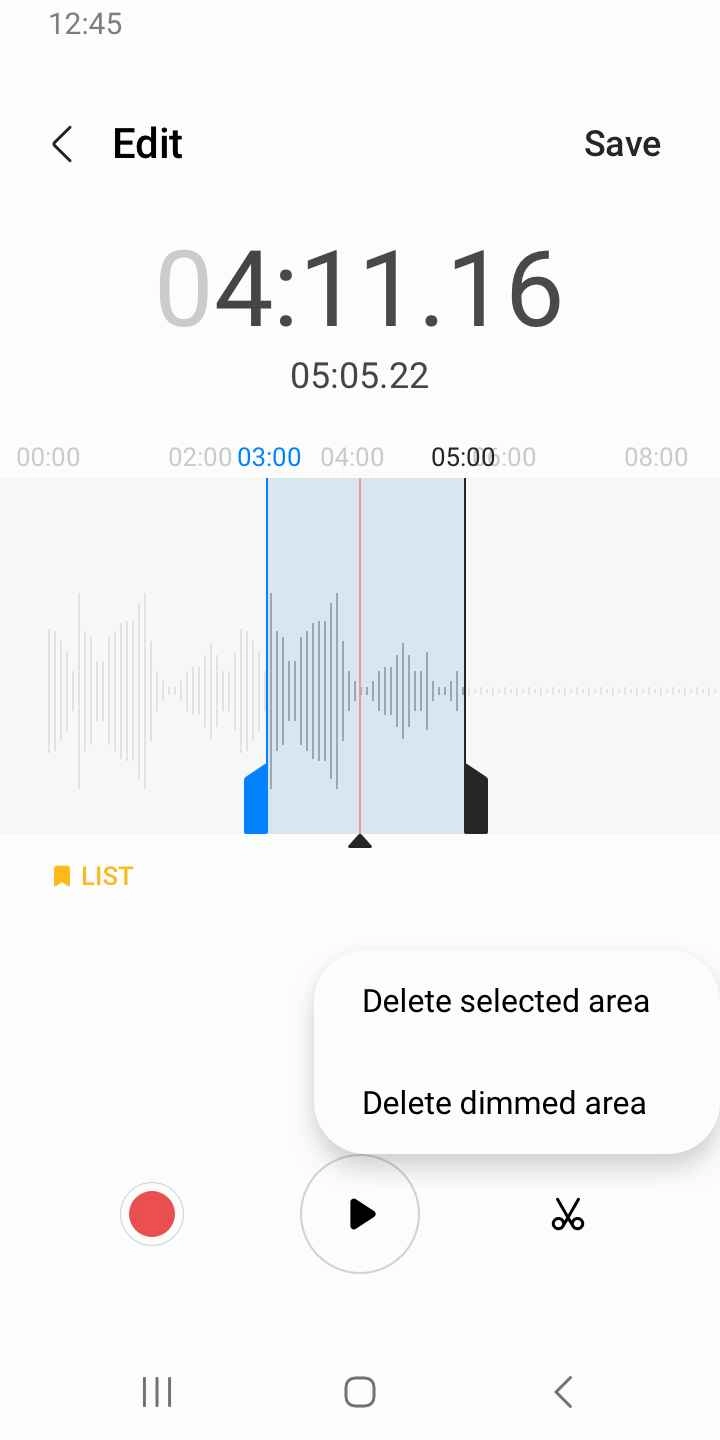
Task: Choose Delete dimmed area
Action: coord(504,1103)
